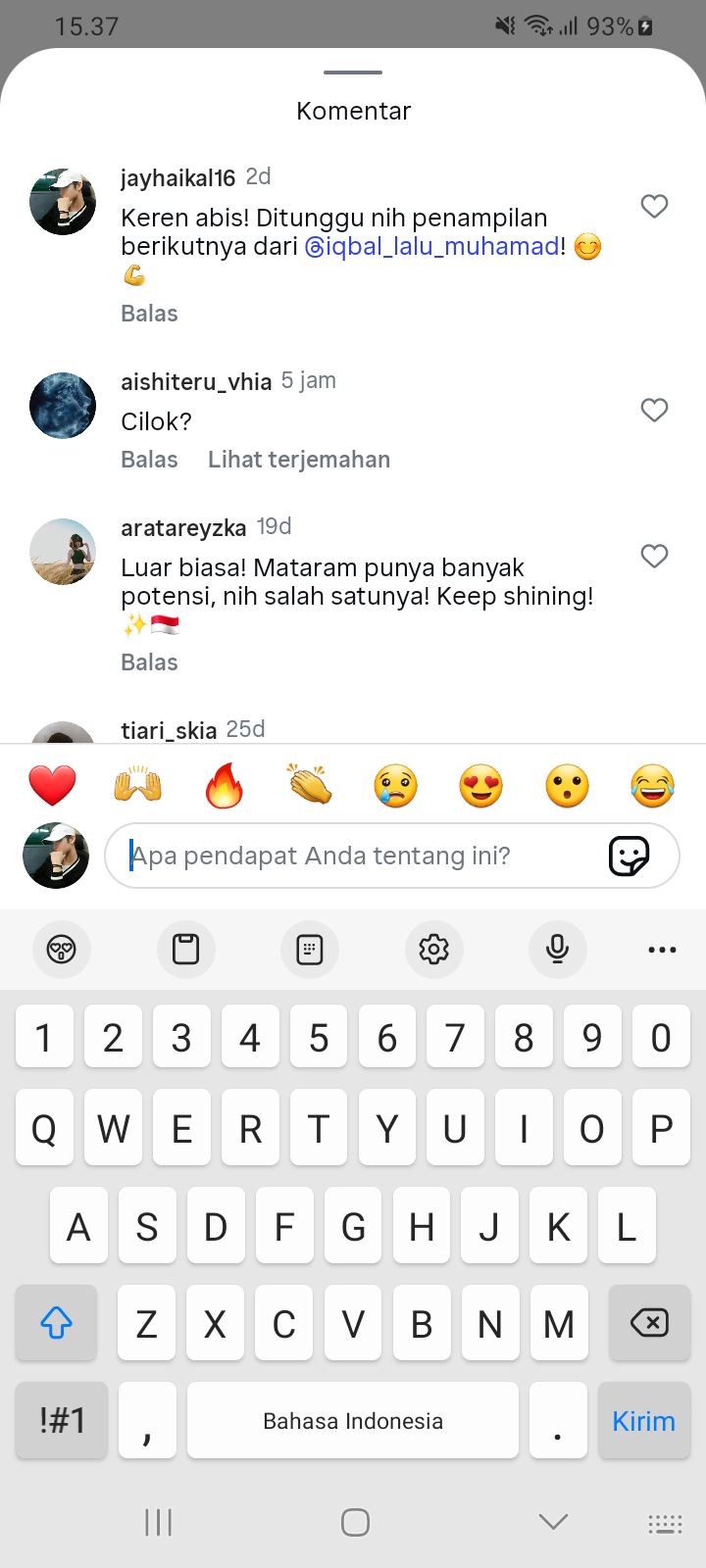
Task: Hit the backspace key
Action: pyautogui.click(x=648, y=1323)
